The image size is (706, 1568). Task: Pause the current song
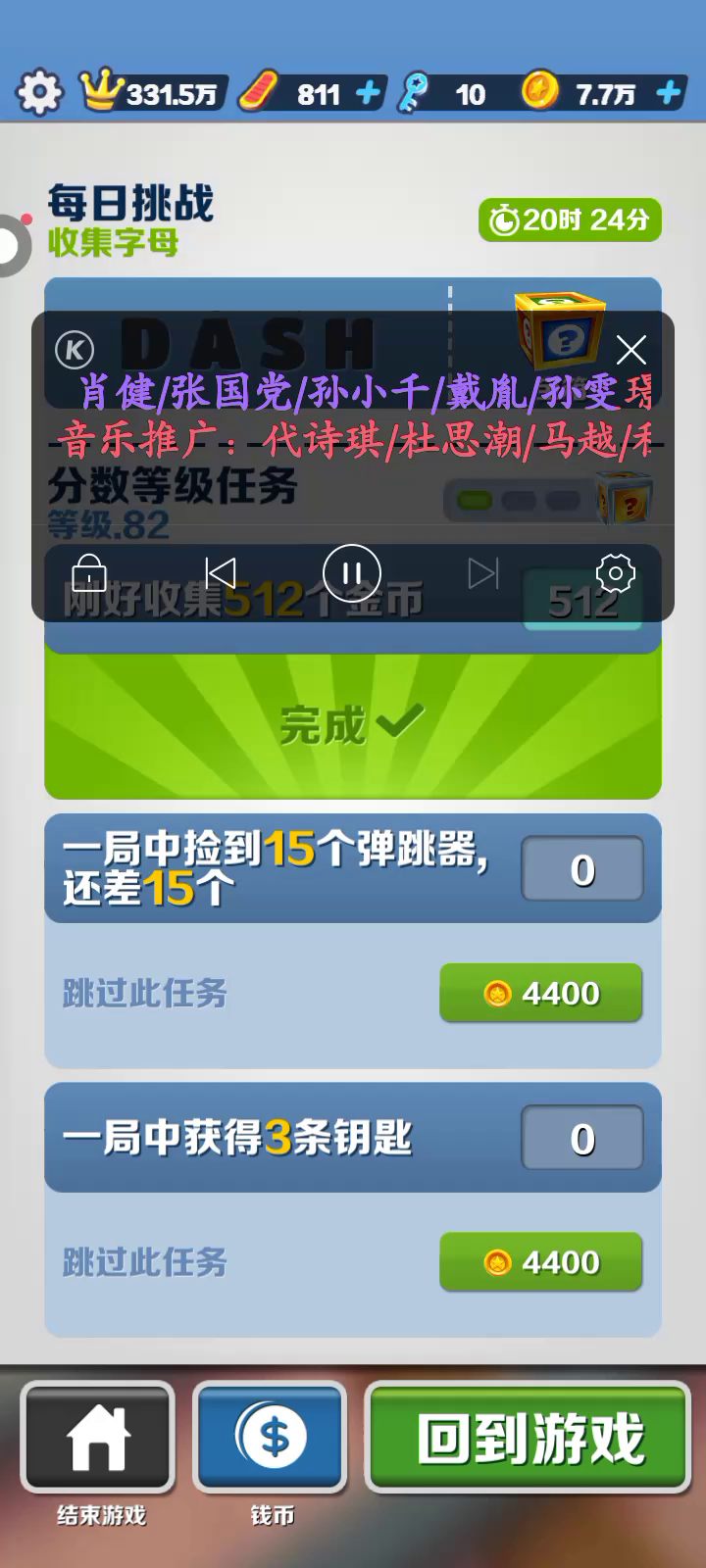click(x=352, y=573)
